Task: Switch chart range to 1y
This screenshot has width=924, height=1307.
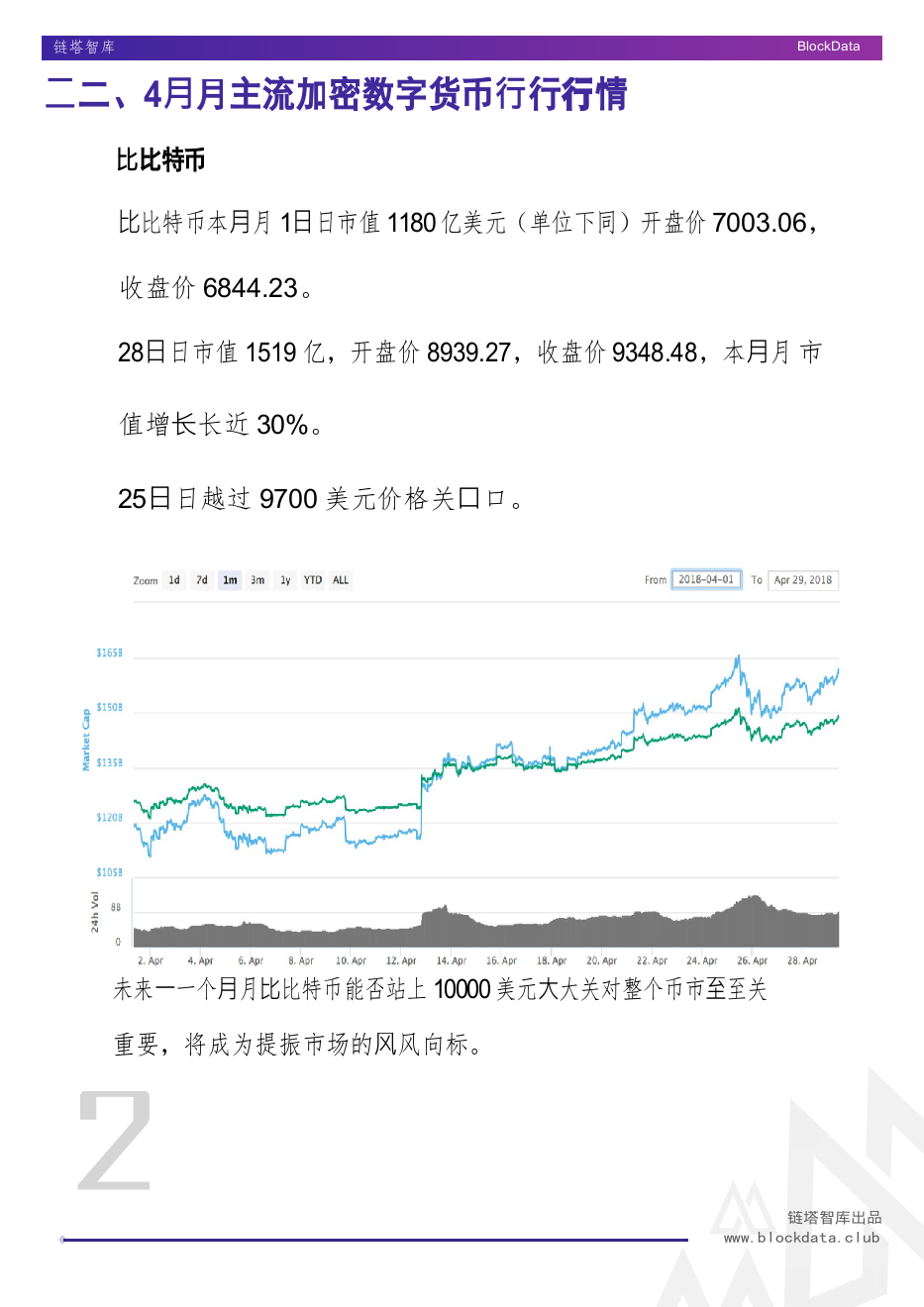Action: click(284, 580)
